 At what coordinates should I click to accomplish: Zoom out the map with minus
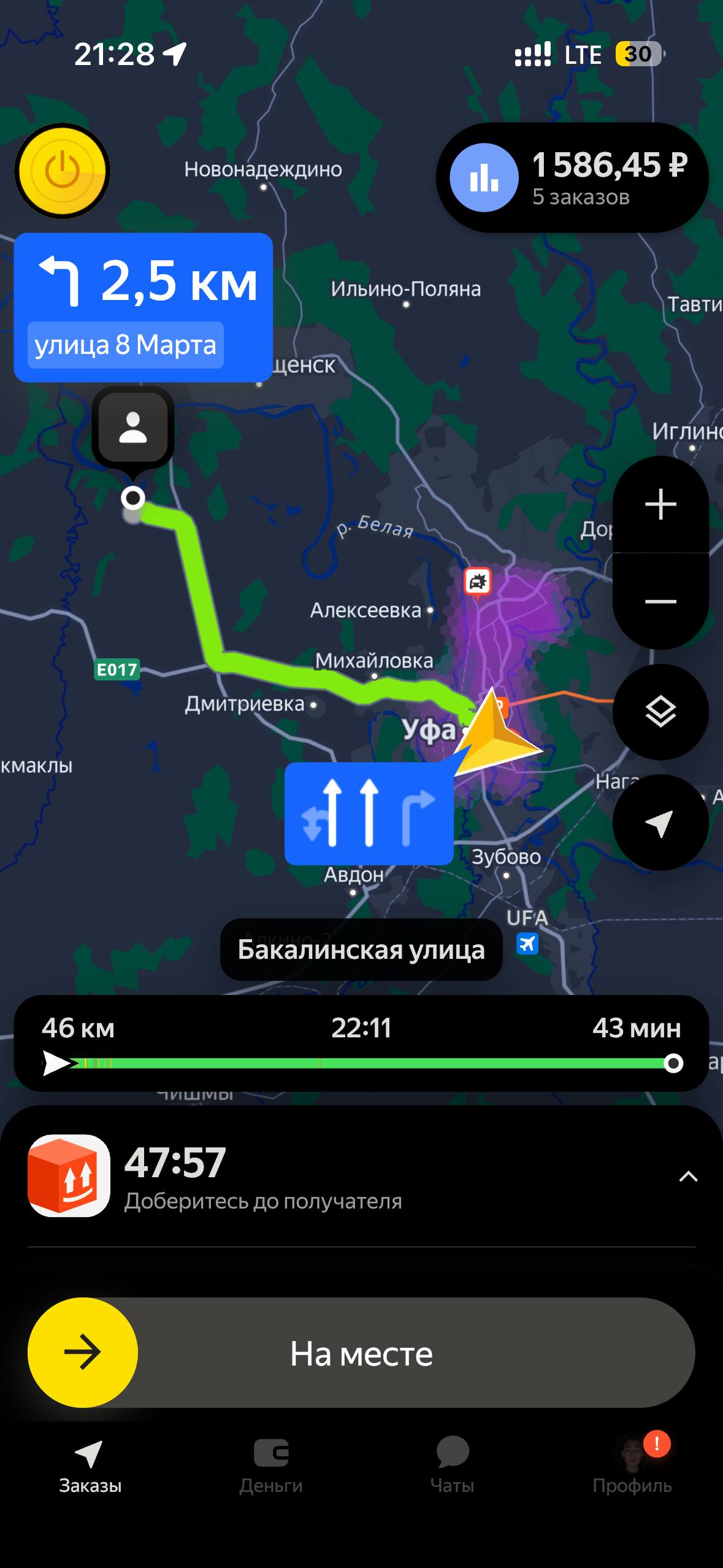(x=660, y=601)
